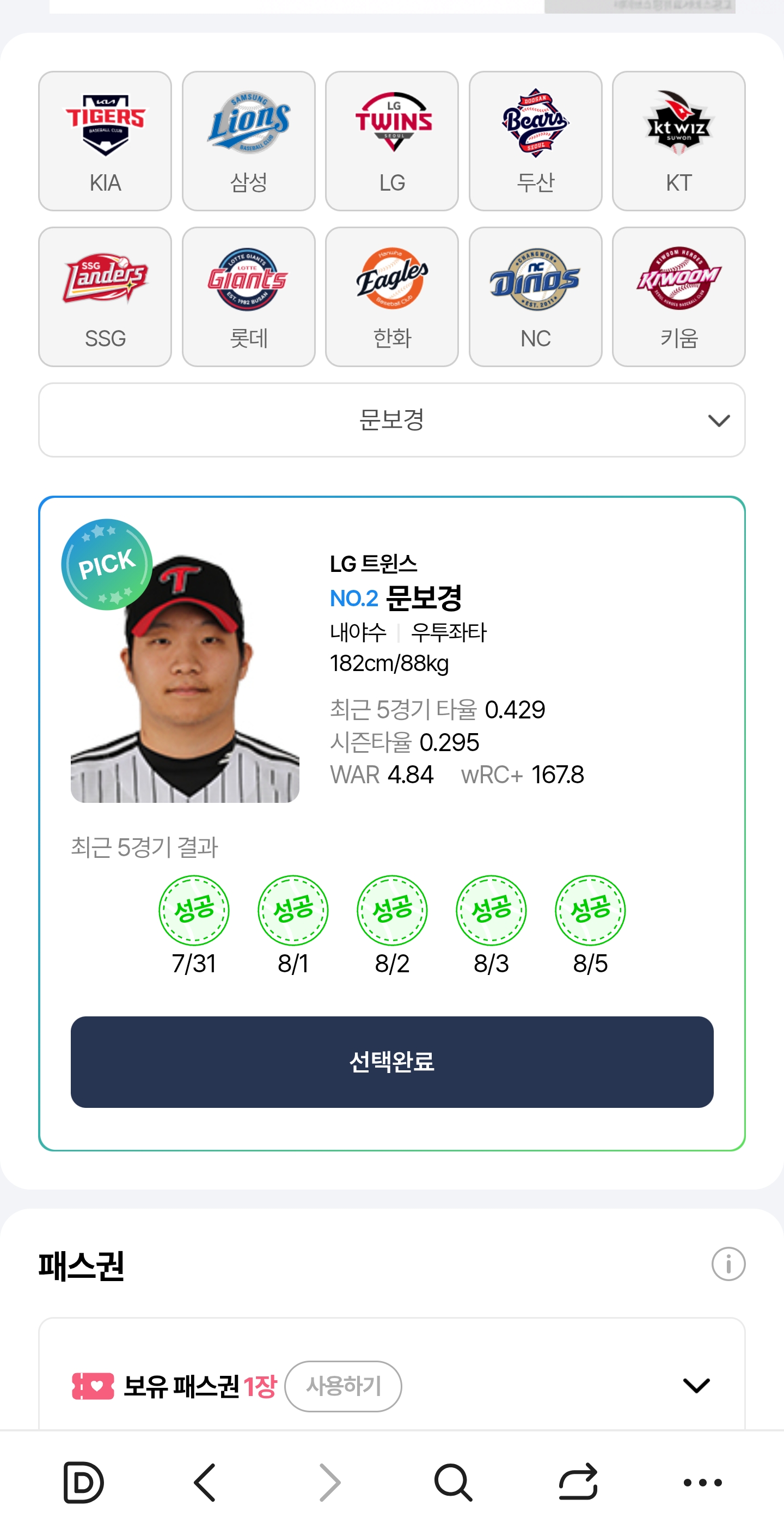This screenshot has width=784, height=1536.
Task: Pick the 두산 Bears team
Action: click(535, 141)
